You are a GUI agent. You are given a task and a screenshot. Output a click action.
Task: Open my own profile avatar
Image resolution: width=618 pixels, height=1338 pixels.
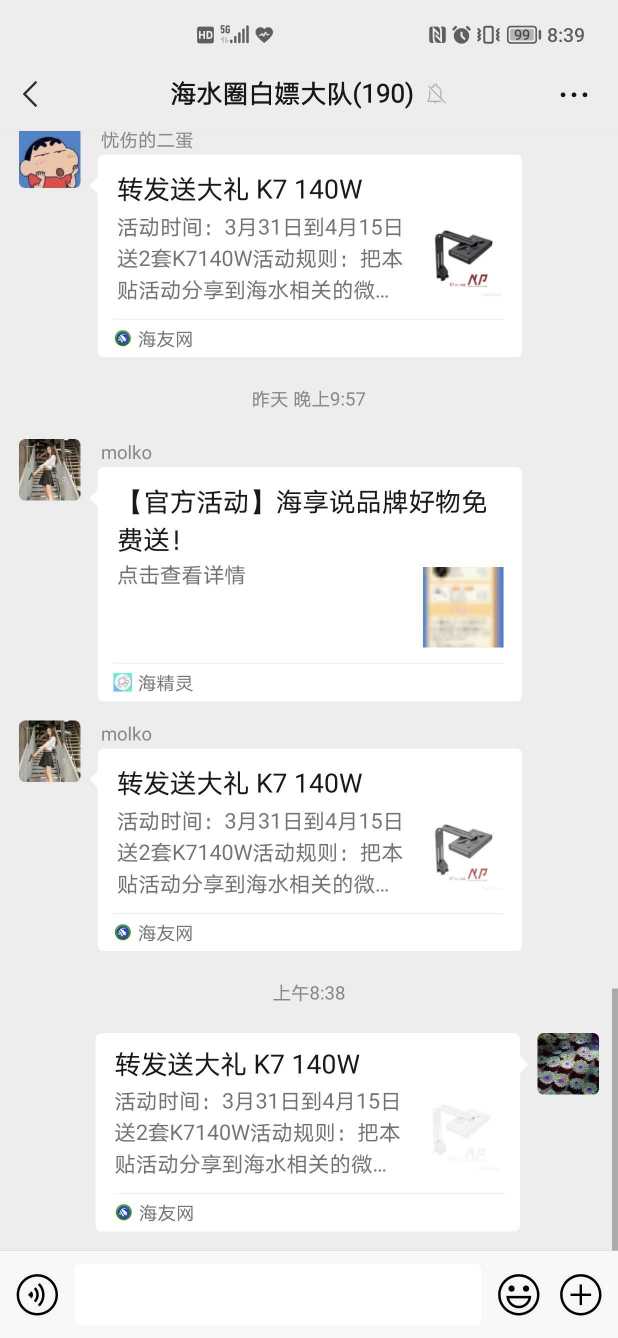567,1063
